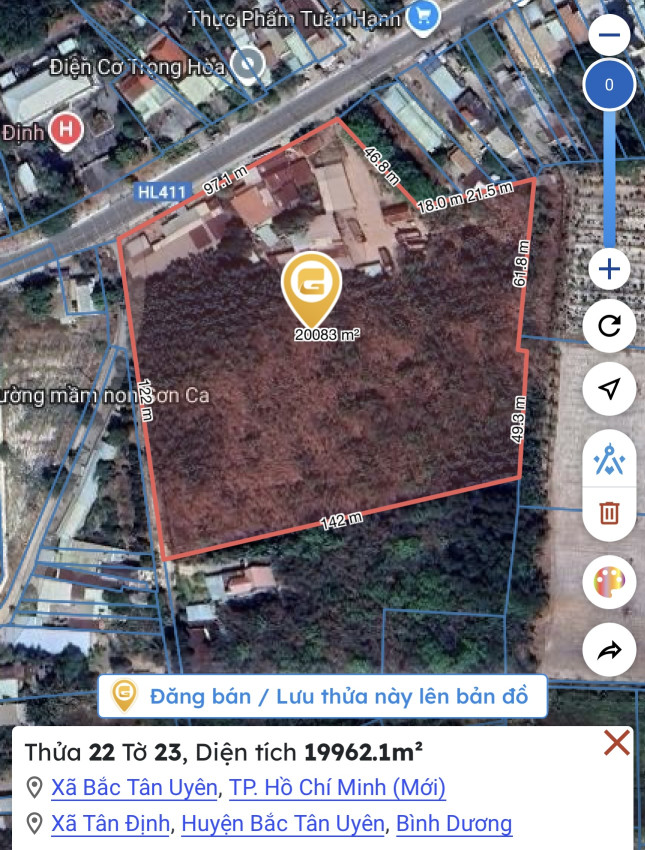Open the Xã Bắc Tân Uyên link

click(134, 788)
